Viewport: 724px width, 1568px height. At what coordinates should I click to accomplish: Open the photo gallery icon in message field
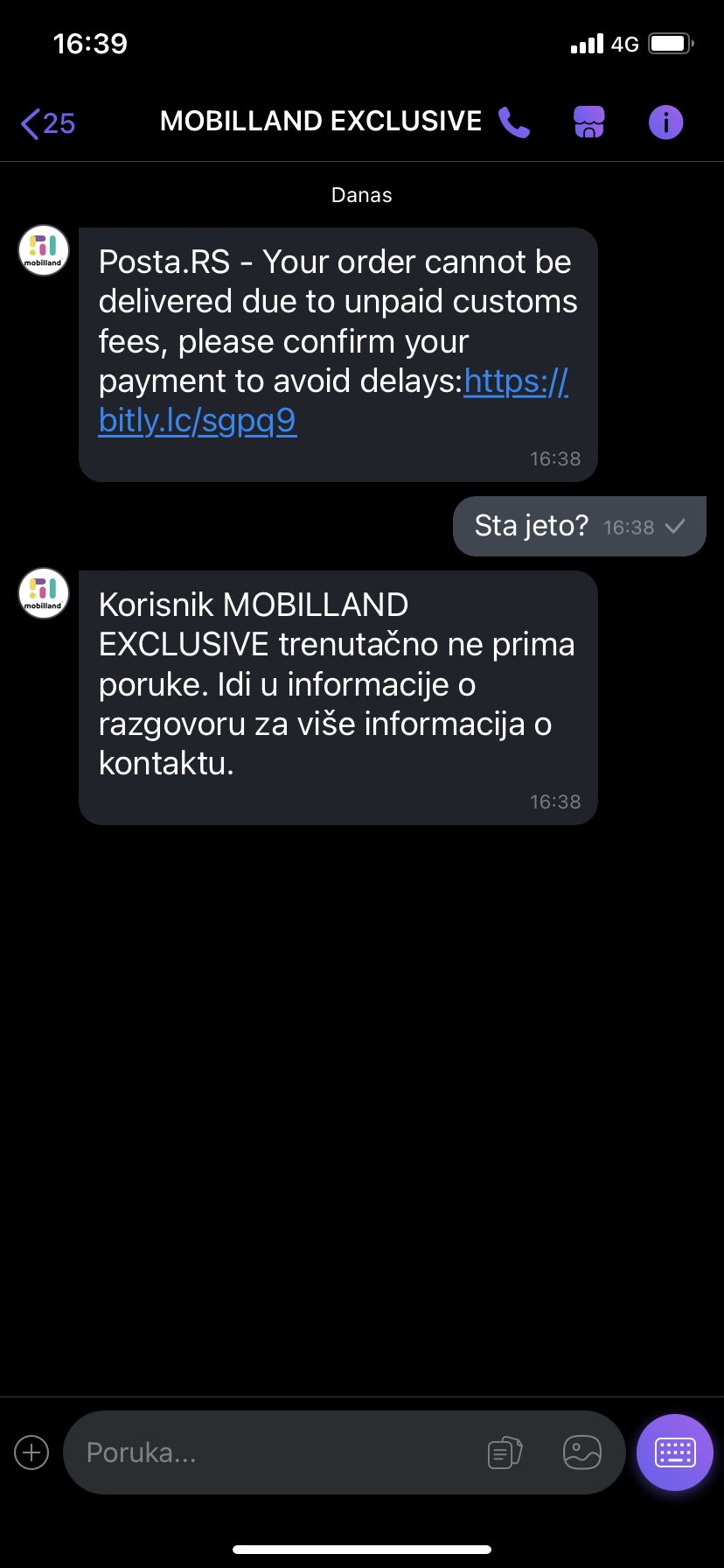(582, 1452)
